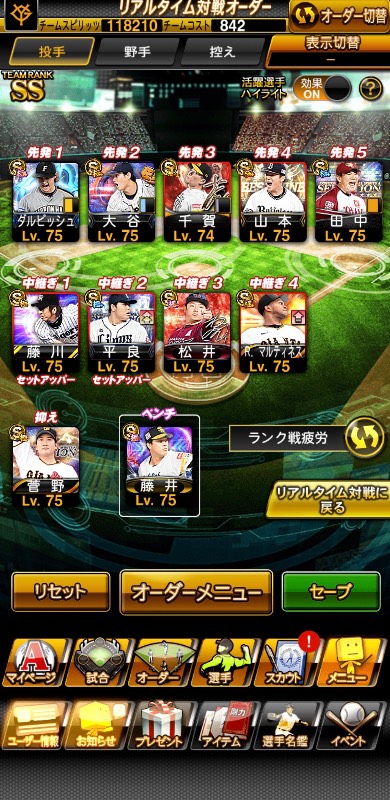Save the order with セーブ
The image size is (390, 800).
pyautogui.click(x=331, y=592)
